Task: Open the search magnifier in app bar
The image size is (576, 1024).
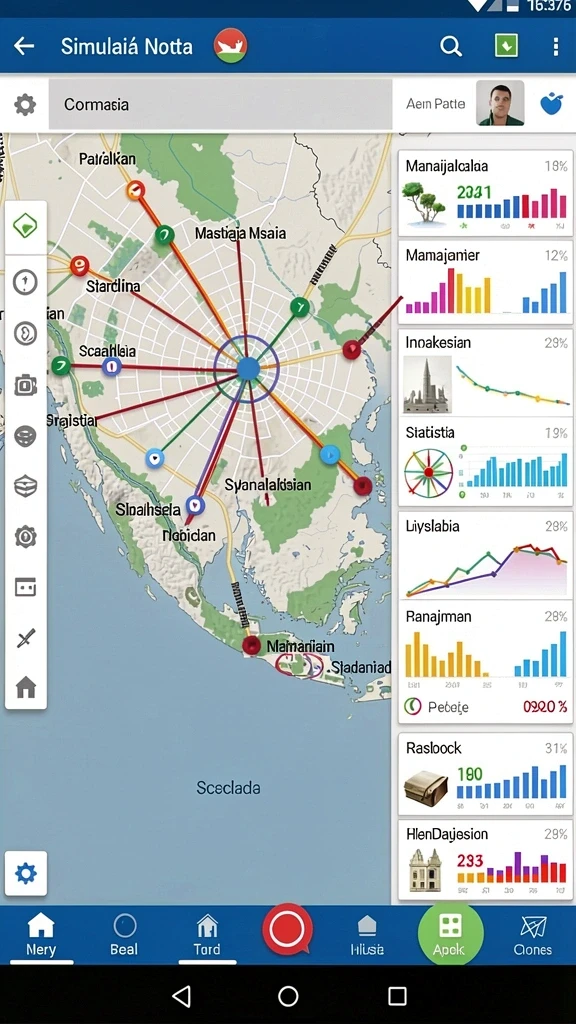Action: (451, 46)
